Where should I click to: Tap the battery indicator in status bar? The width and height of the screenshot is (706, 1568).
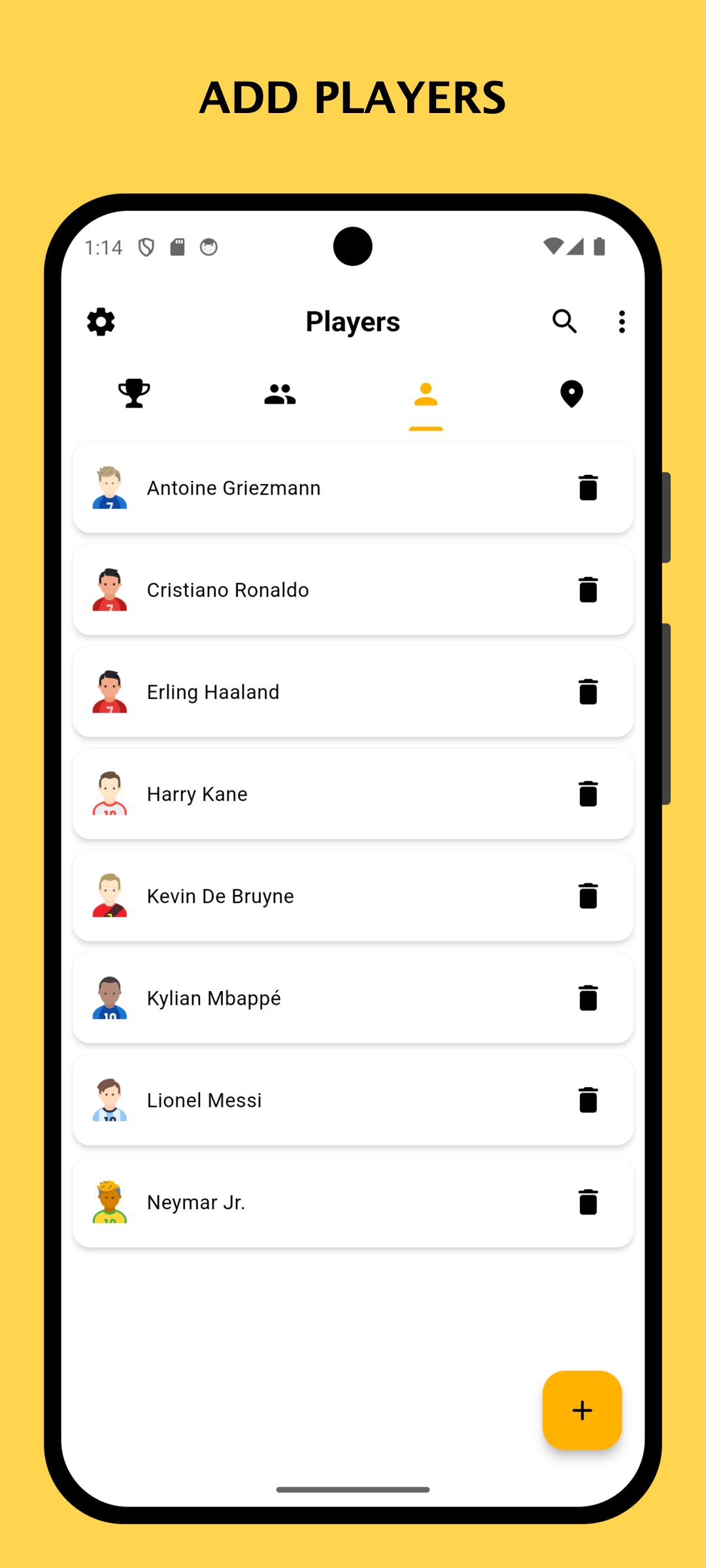pos(599,246)
